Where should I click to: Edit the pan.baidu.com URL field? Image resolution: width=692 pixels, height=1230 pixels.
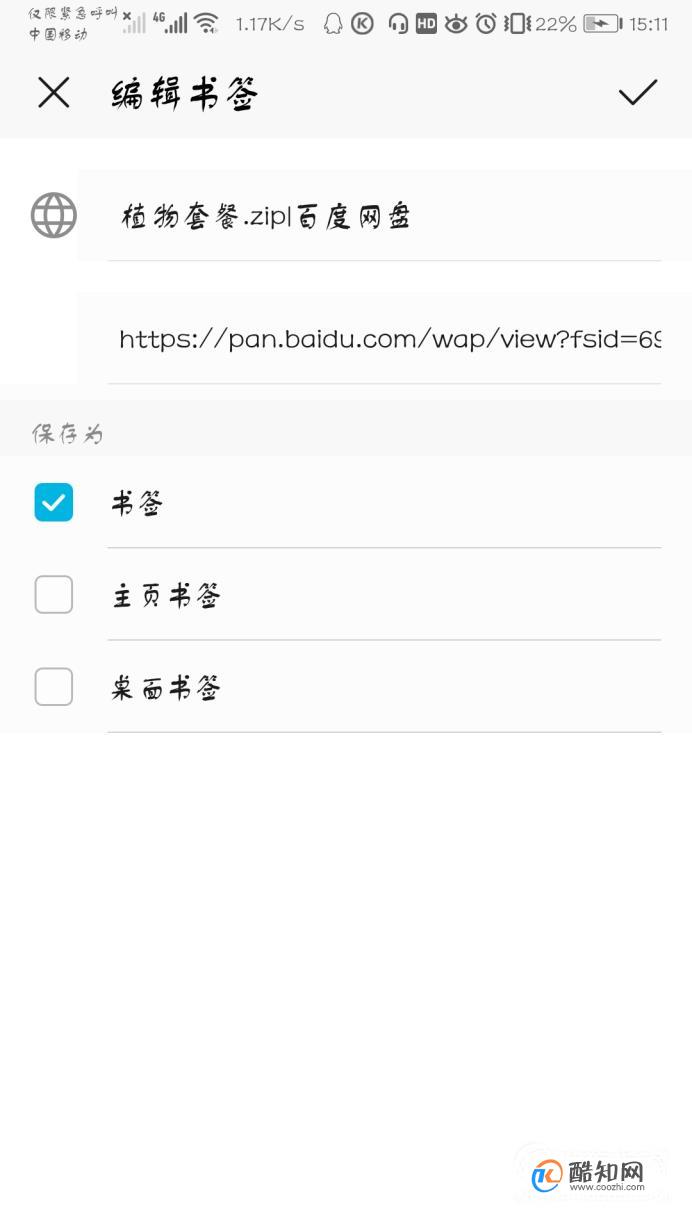click(384, 339)
